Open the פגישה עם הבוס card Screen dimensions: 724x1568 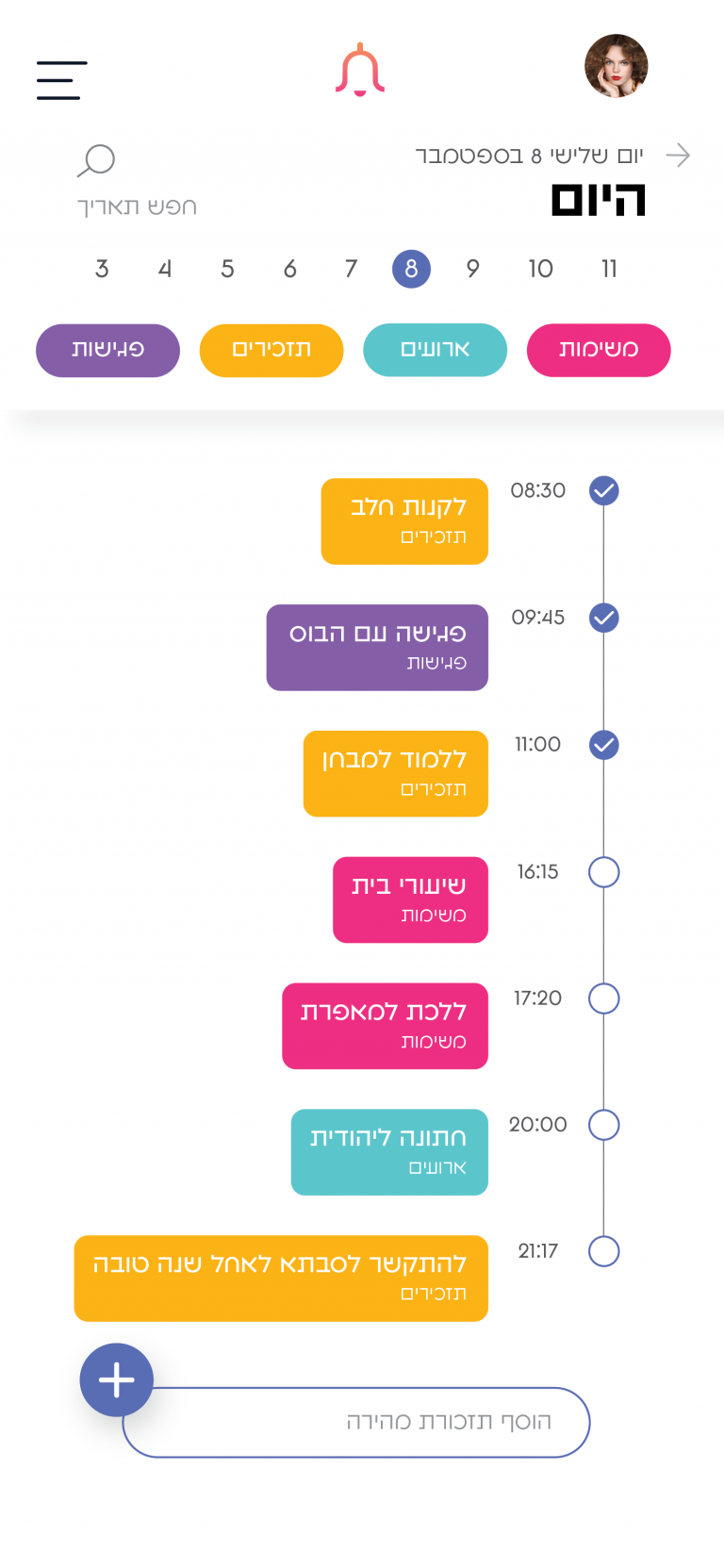[377, 647]
